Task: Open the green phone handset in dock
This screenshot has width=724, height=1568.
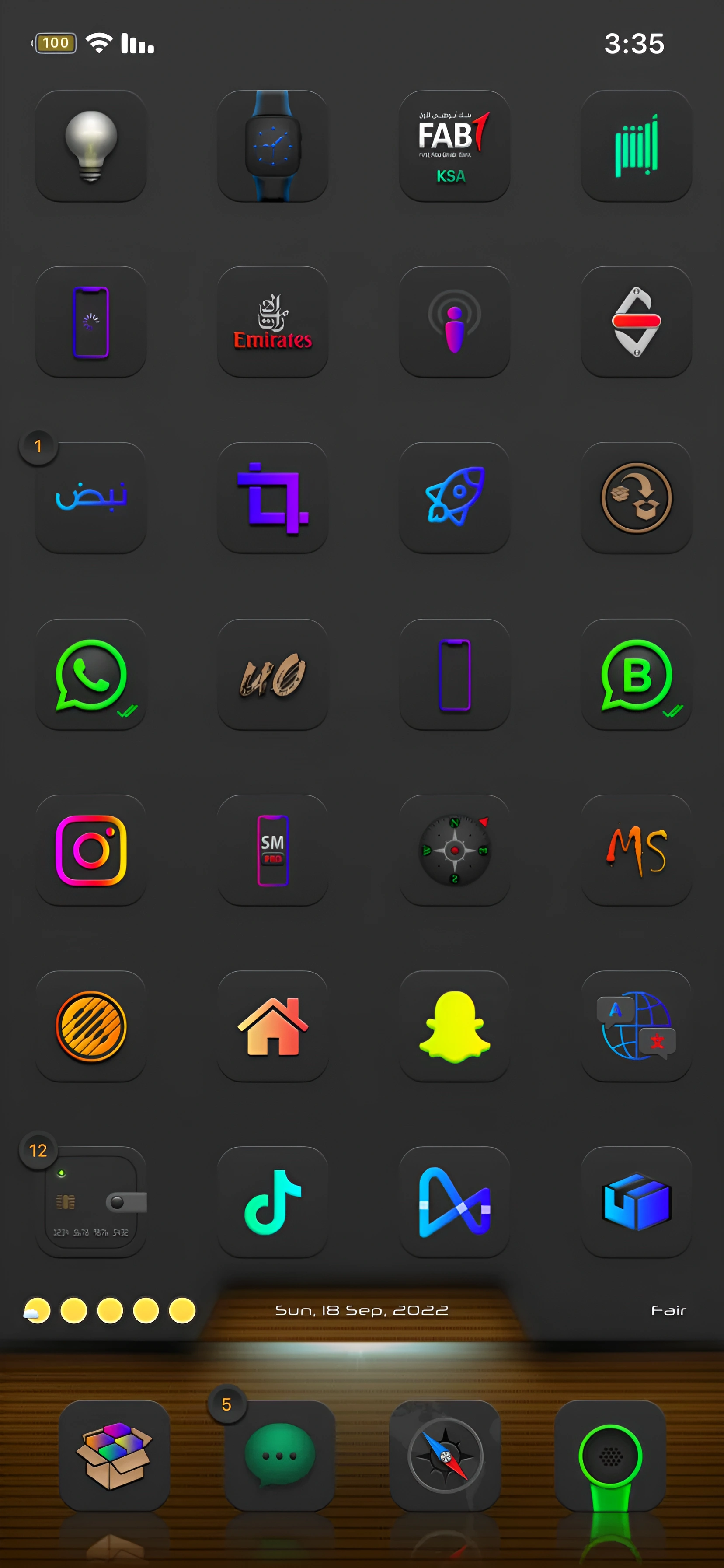Action: (609, 1456)
